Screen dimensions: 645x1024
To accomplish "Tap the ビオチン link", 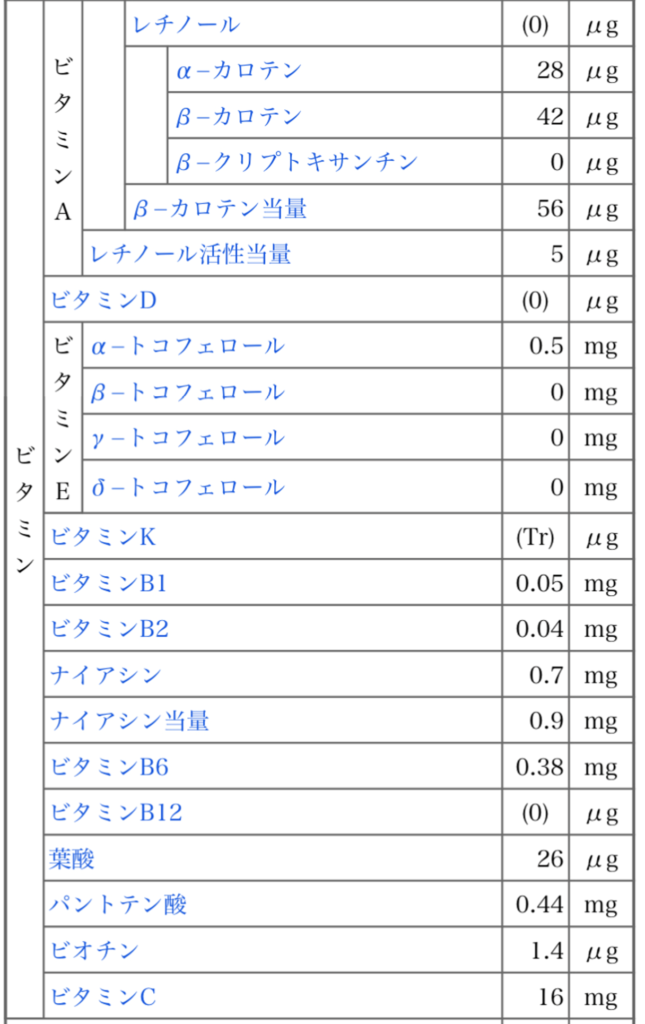I will pos(95,950).
